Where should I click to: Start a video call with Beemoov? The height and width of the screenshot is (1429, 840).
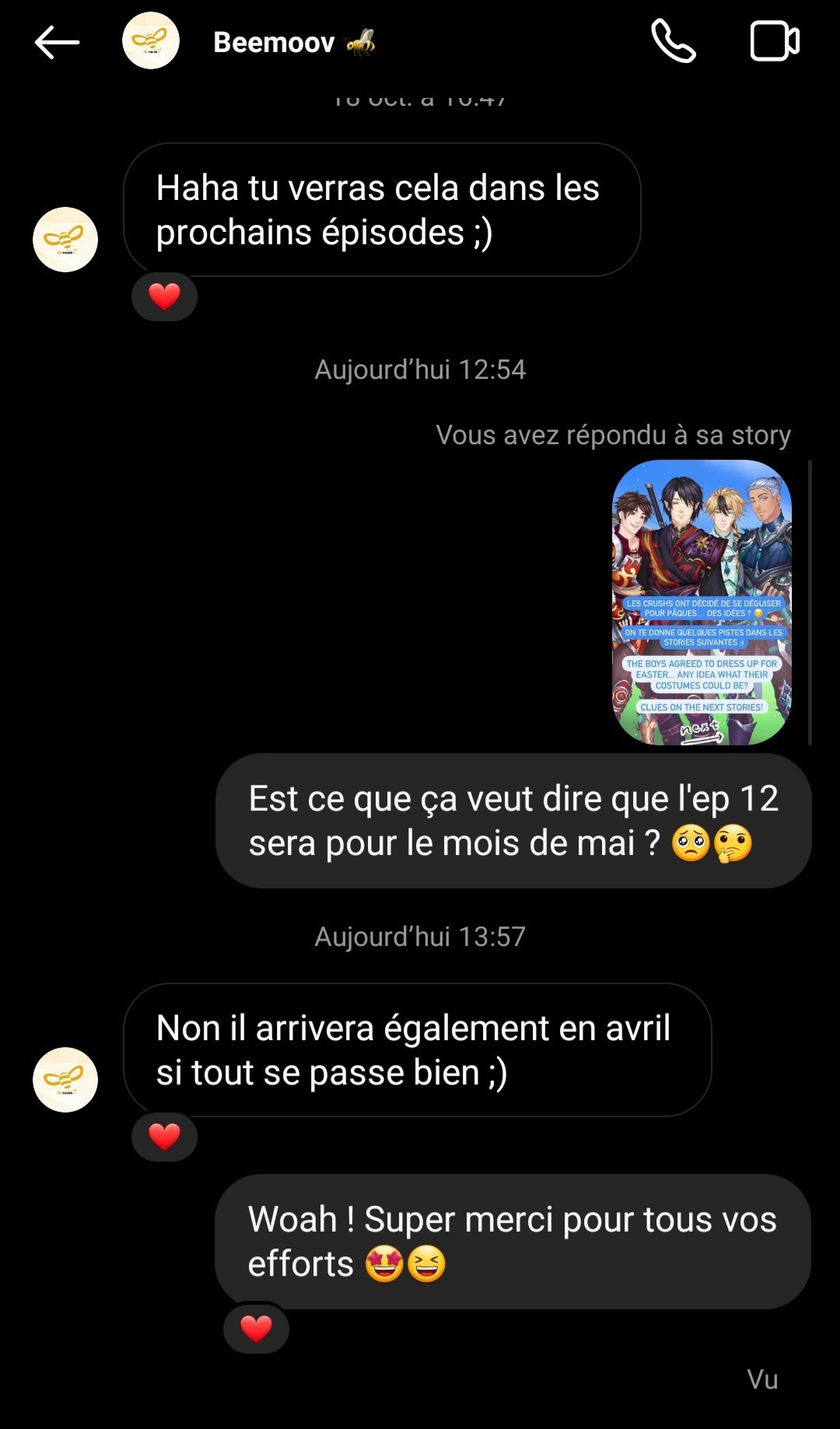(x=774, y=41)
